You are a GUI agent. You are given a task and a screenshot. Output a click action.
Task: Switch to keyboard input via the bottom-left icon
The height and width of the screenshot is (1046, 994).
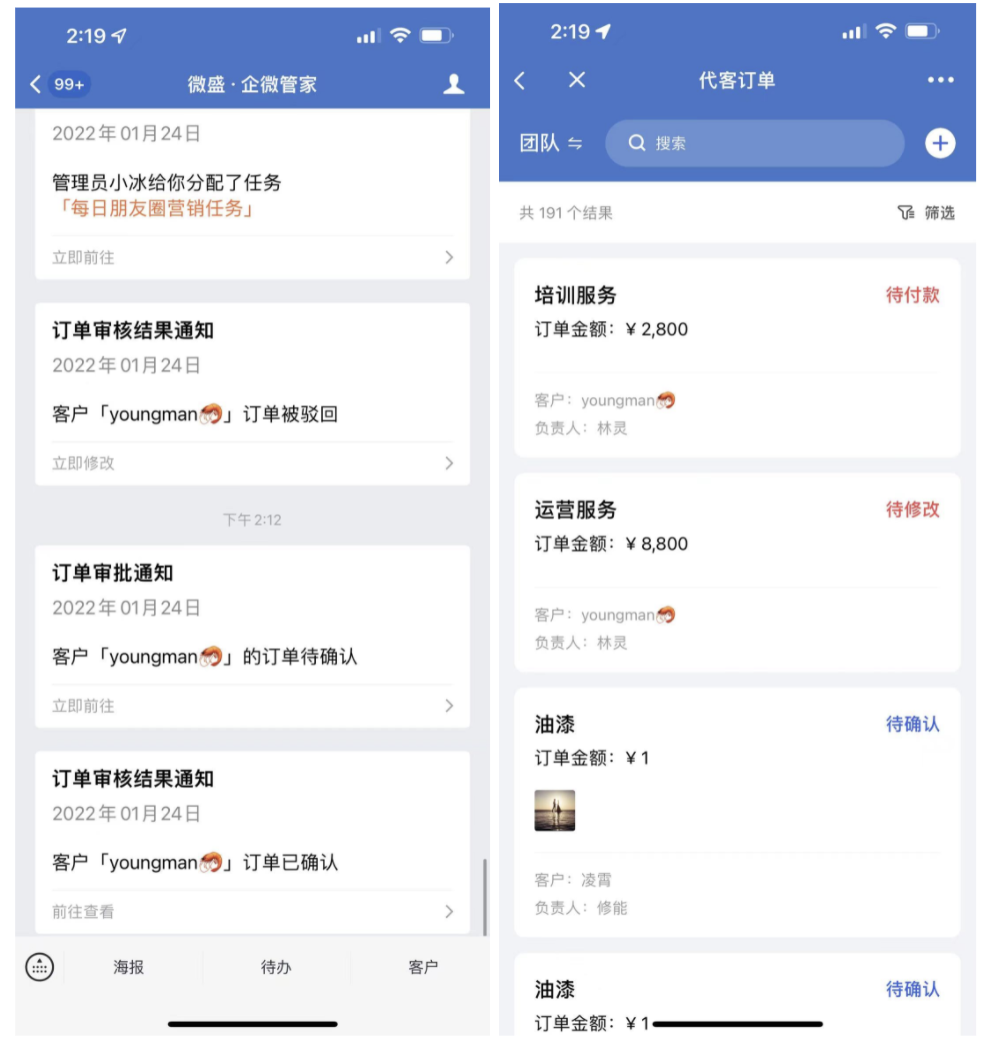click(39, 967)
